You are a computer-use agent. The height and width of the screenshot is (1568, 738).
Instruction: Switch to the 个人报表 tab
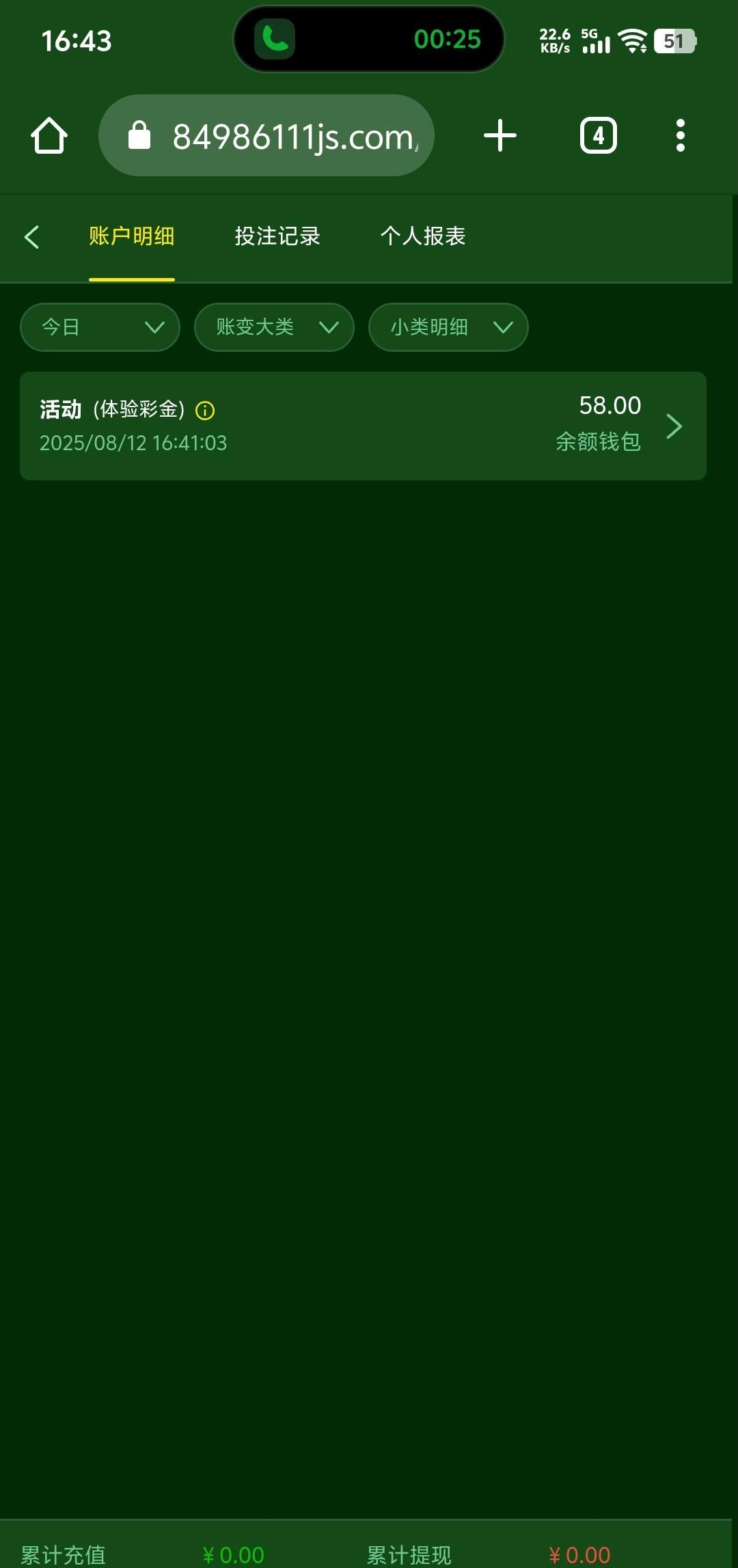tap(423, 236)
